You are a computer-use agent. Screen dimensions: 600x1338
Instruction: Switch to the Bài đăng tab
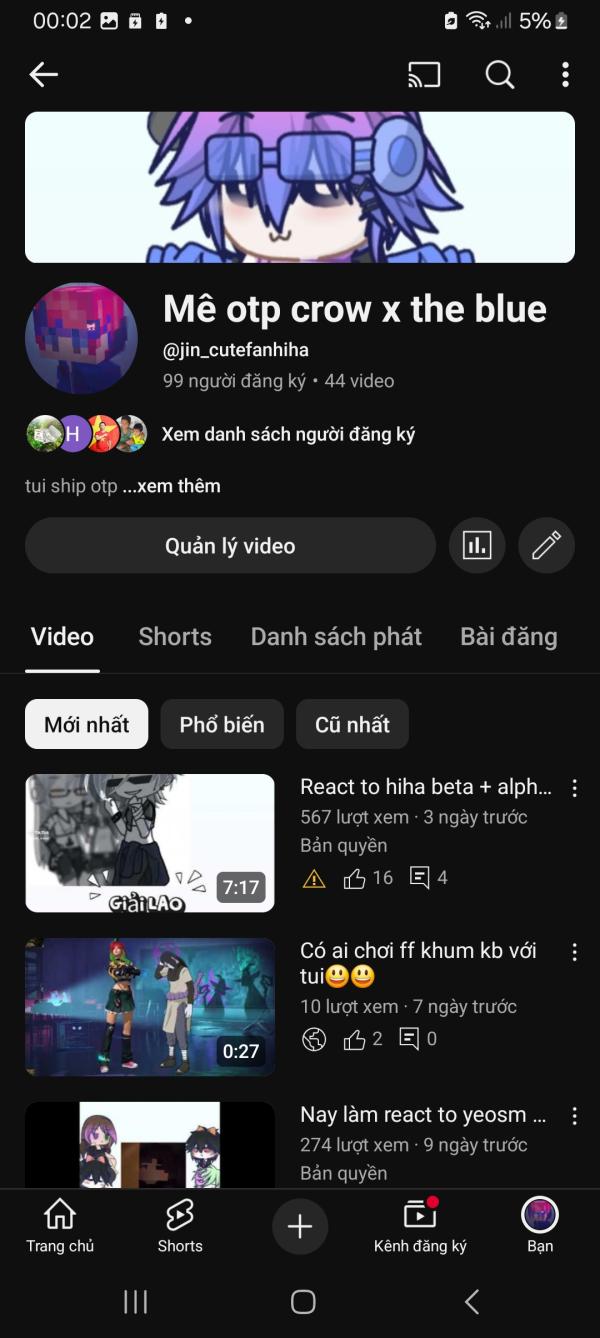coord(508,637)
